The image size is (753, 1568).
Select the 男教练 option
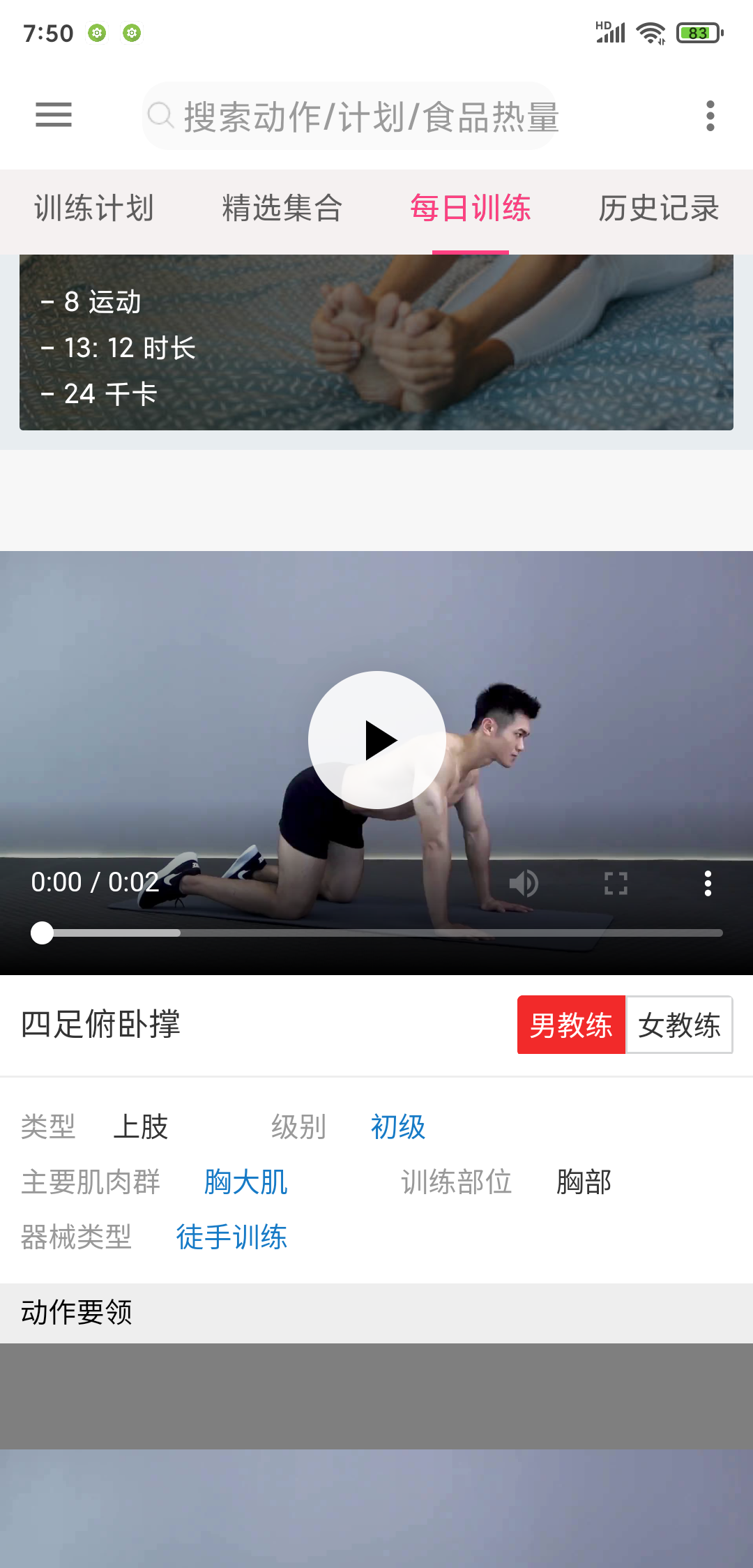(x=571, y=1025)
